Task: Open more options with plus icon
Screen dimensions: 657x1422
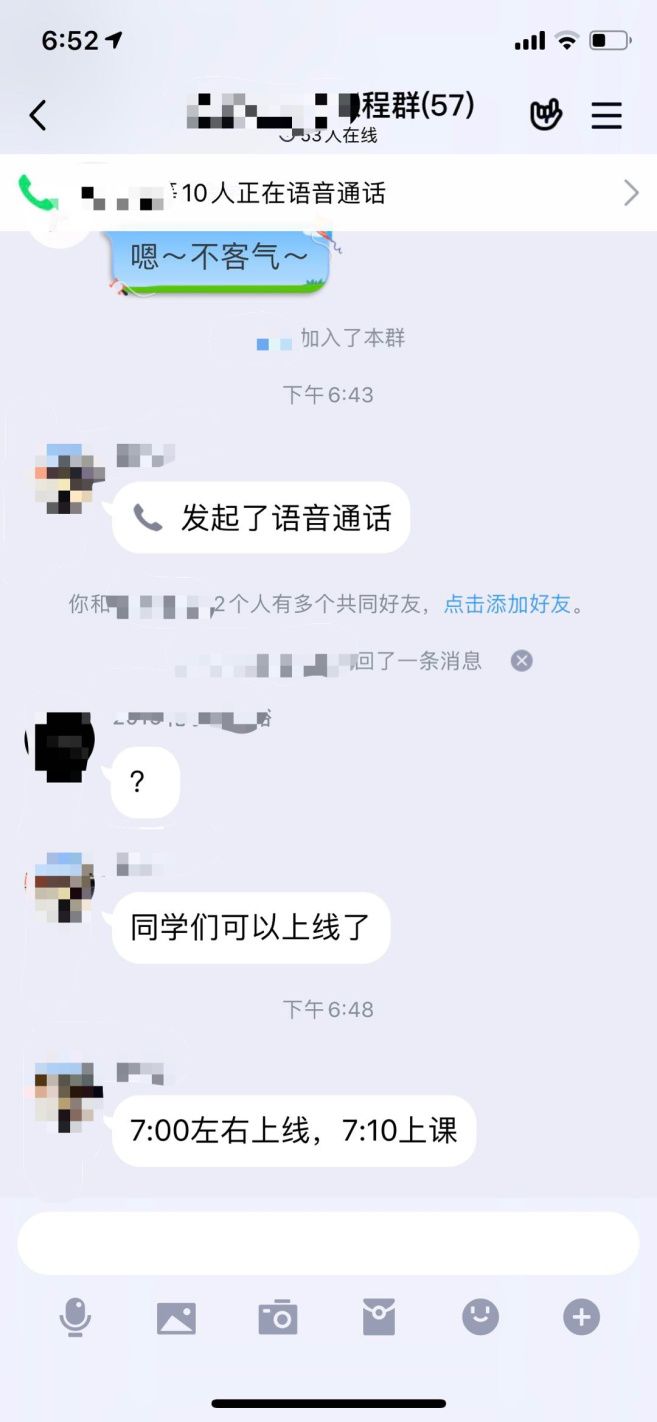Action: coord(581,1317)
